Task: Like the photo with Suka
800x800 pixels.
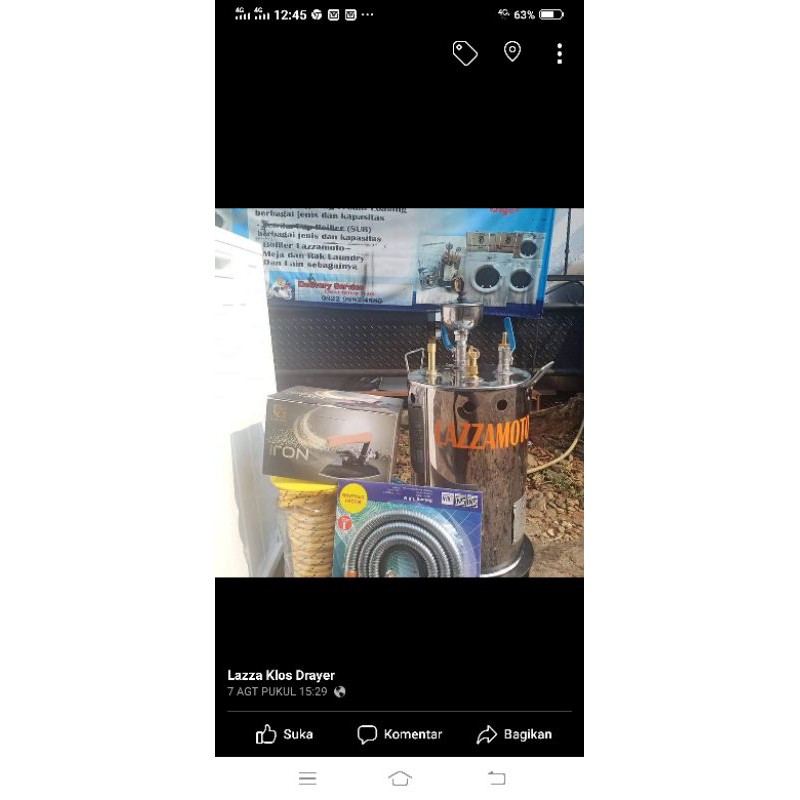Action: click(x=285, y=734)
